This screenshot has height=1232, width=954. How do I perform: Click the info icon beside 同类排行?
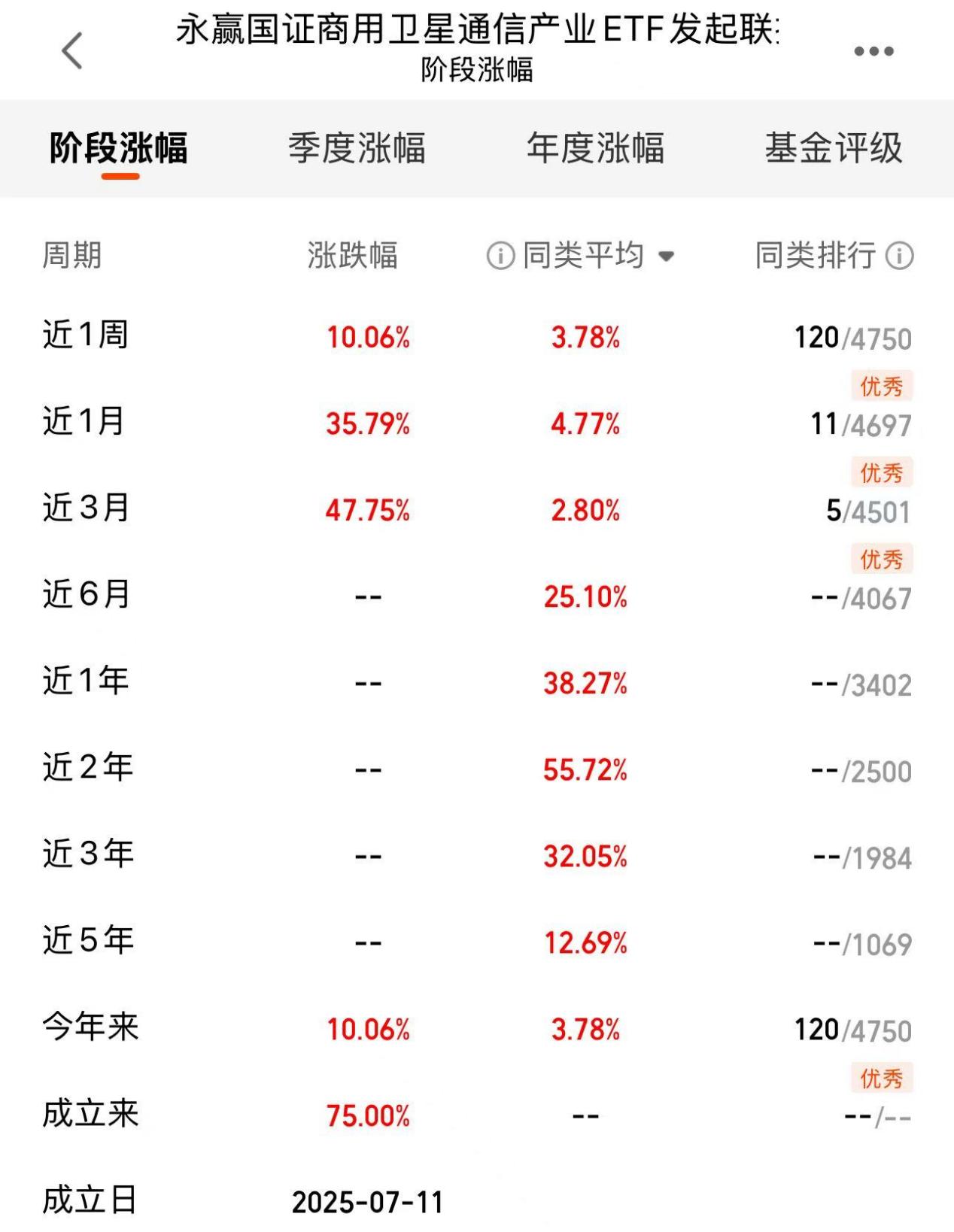(x=898, y=254)
